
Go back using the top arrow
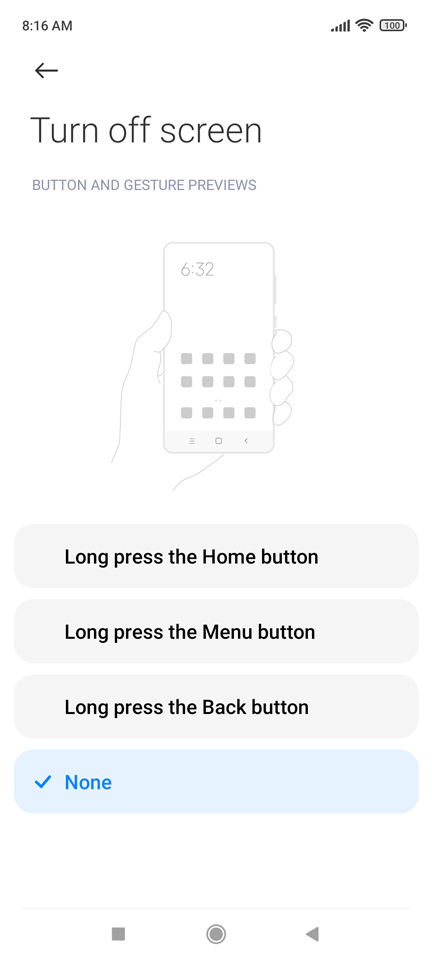[x=46, y=71]
